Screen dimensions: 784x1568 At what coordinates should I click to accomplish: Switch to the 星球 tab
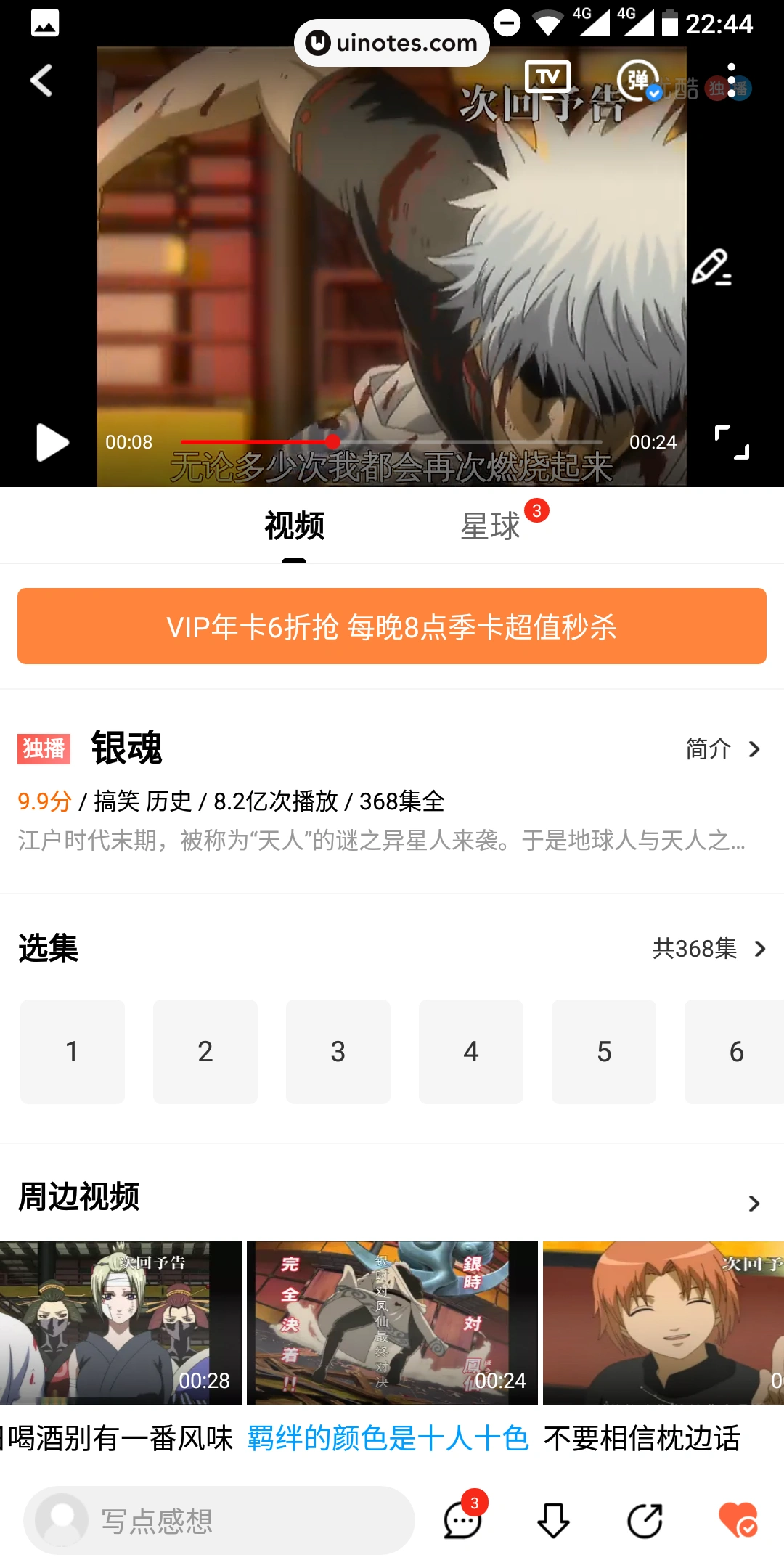tap(491, 526)
